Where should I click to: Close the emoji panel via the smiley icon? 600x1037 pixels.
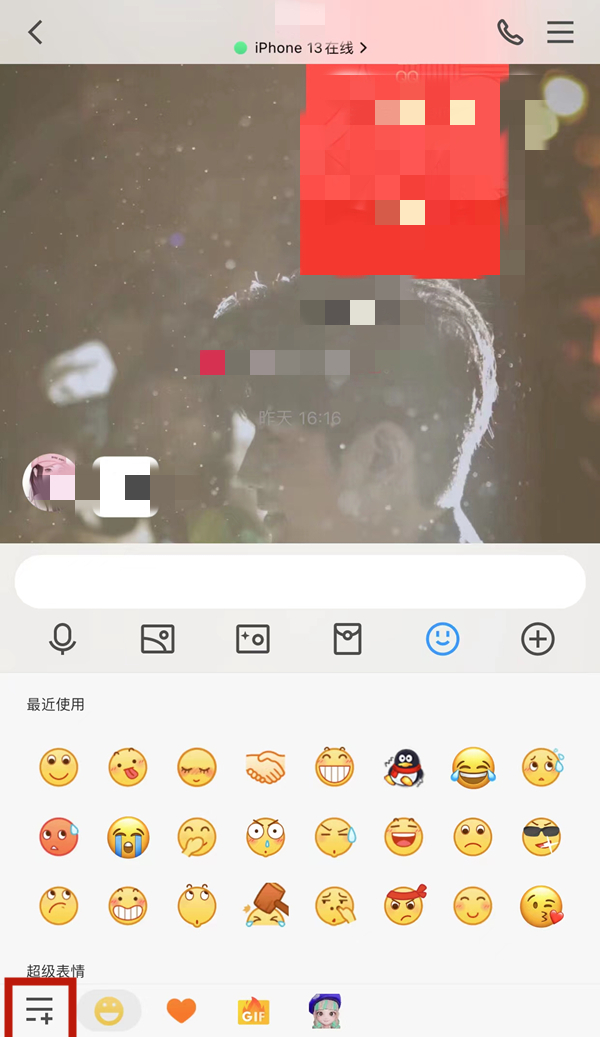coord(442,639)
